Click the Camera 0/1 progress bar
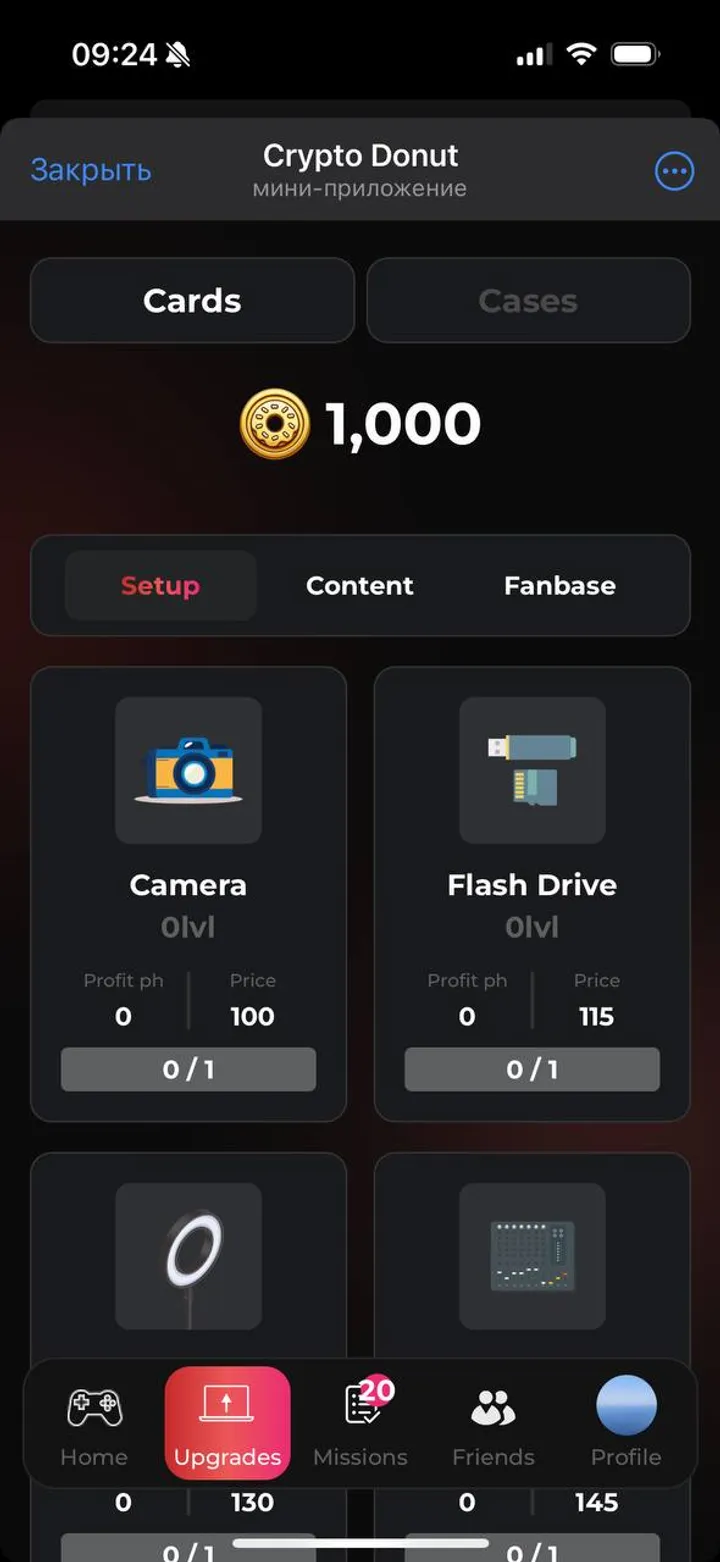The height and width of the screenshot is (1562, 720). click(188, 1069)
